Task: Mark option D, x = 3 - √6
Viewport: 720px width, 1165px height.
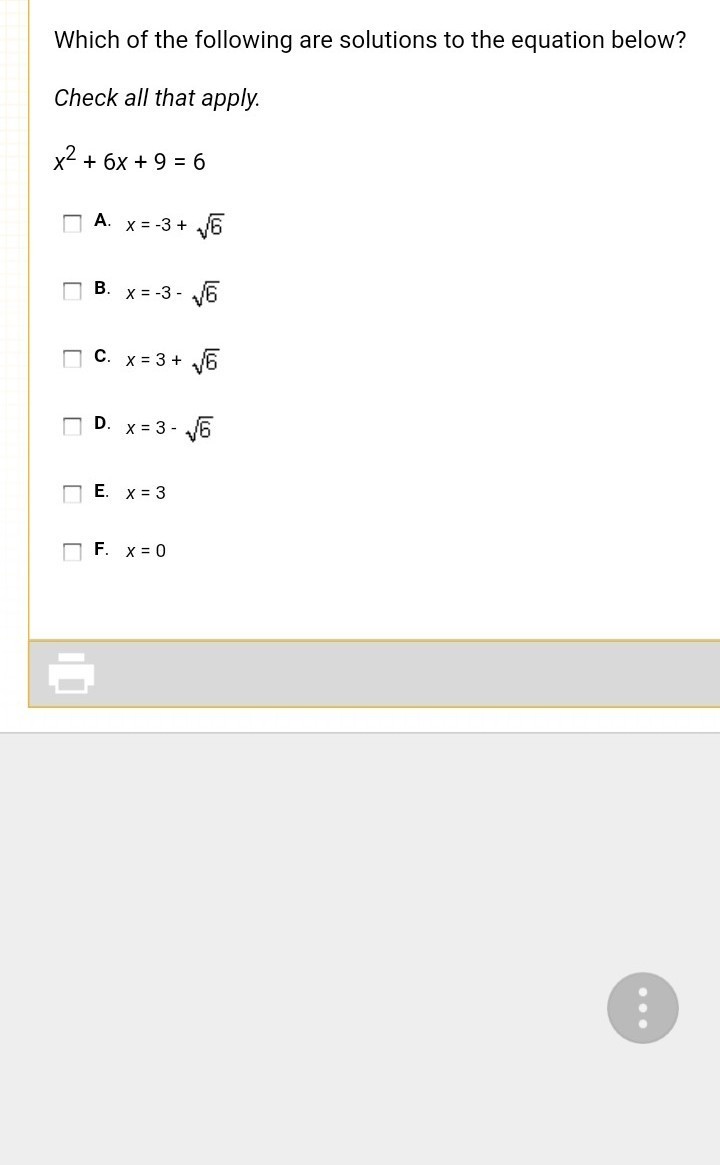Action: click(x=72, y=426)
